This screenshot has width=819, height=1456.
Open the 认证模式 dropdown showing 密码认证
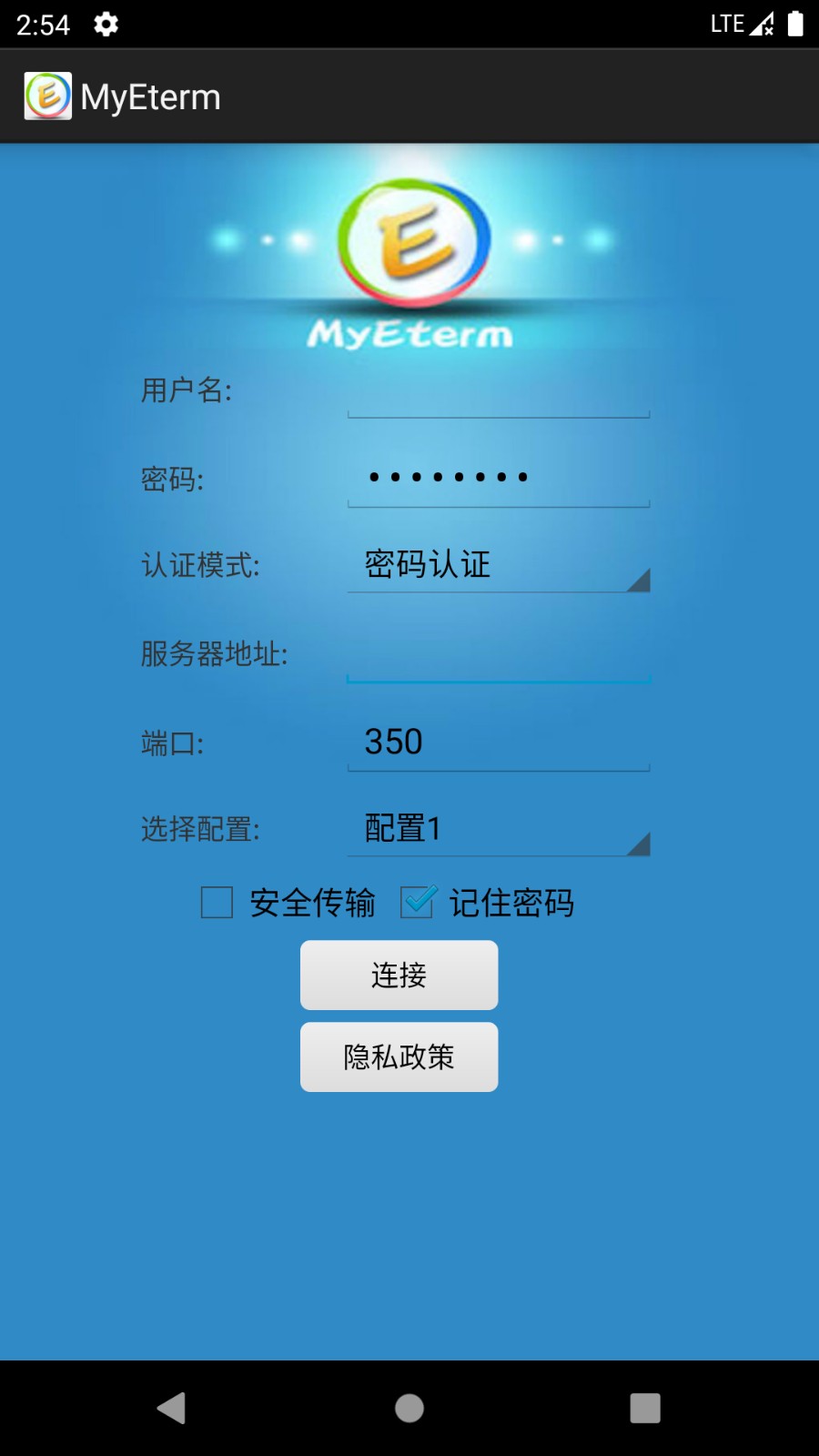click(x=498, y=565)
